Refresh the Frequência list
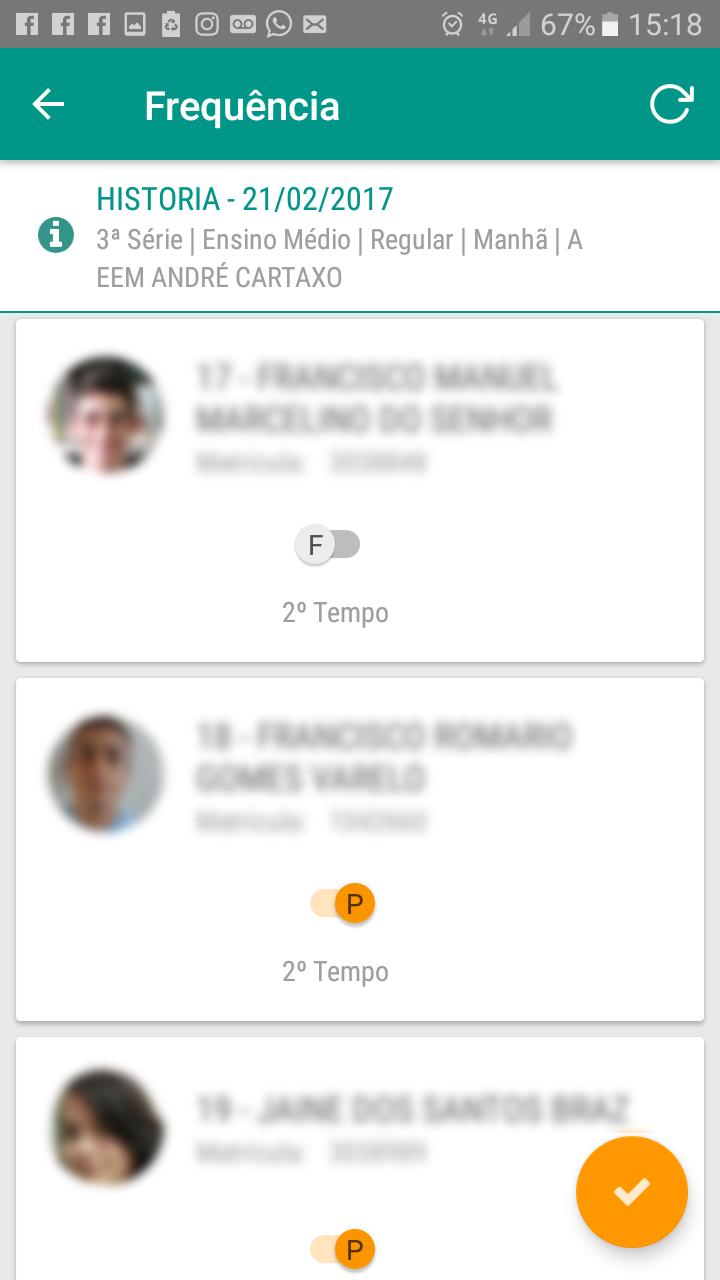This screenshot has width=720, height=1280. pyautogui.click(x=671, y=104)
